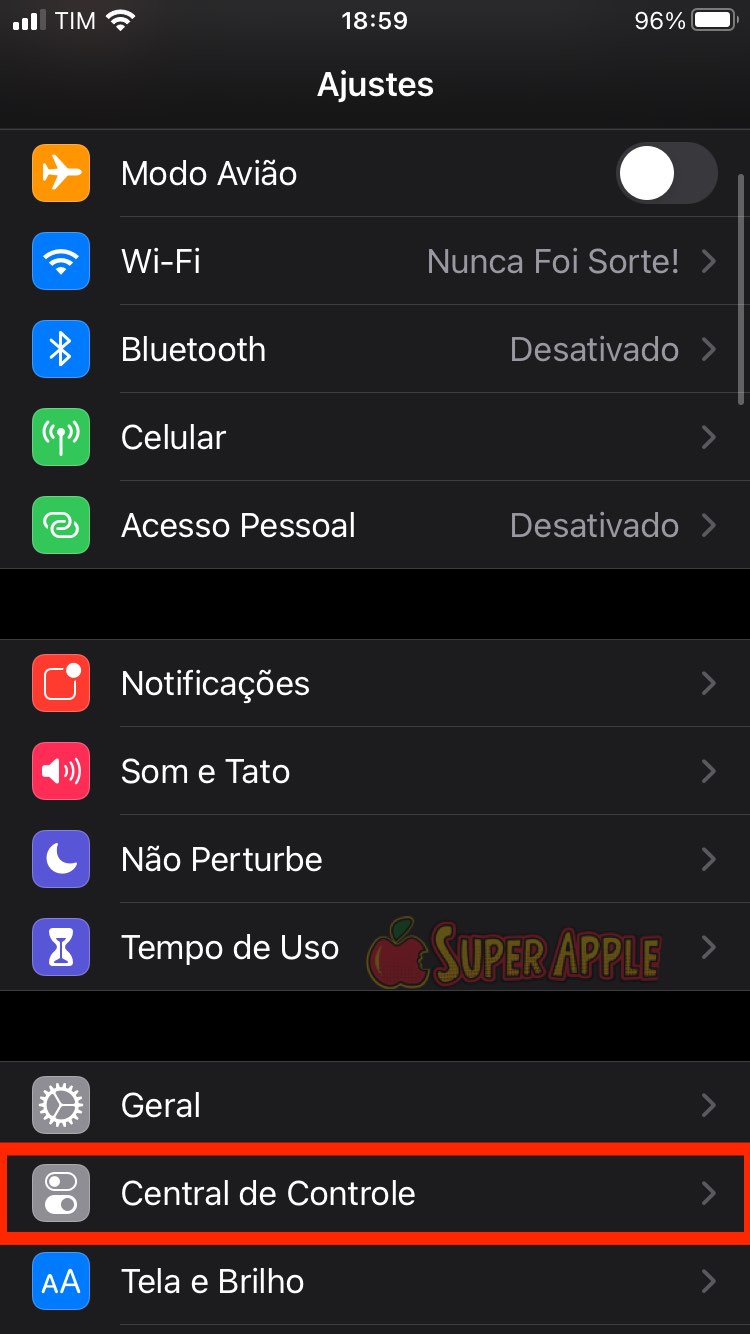Open the Geral settings row

(375, 1106)
